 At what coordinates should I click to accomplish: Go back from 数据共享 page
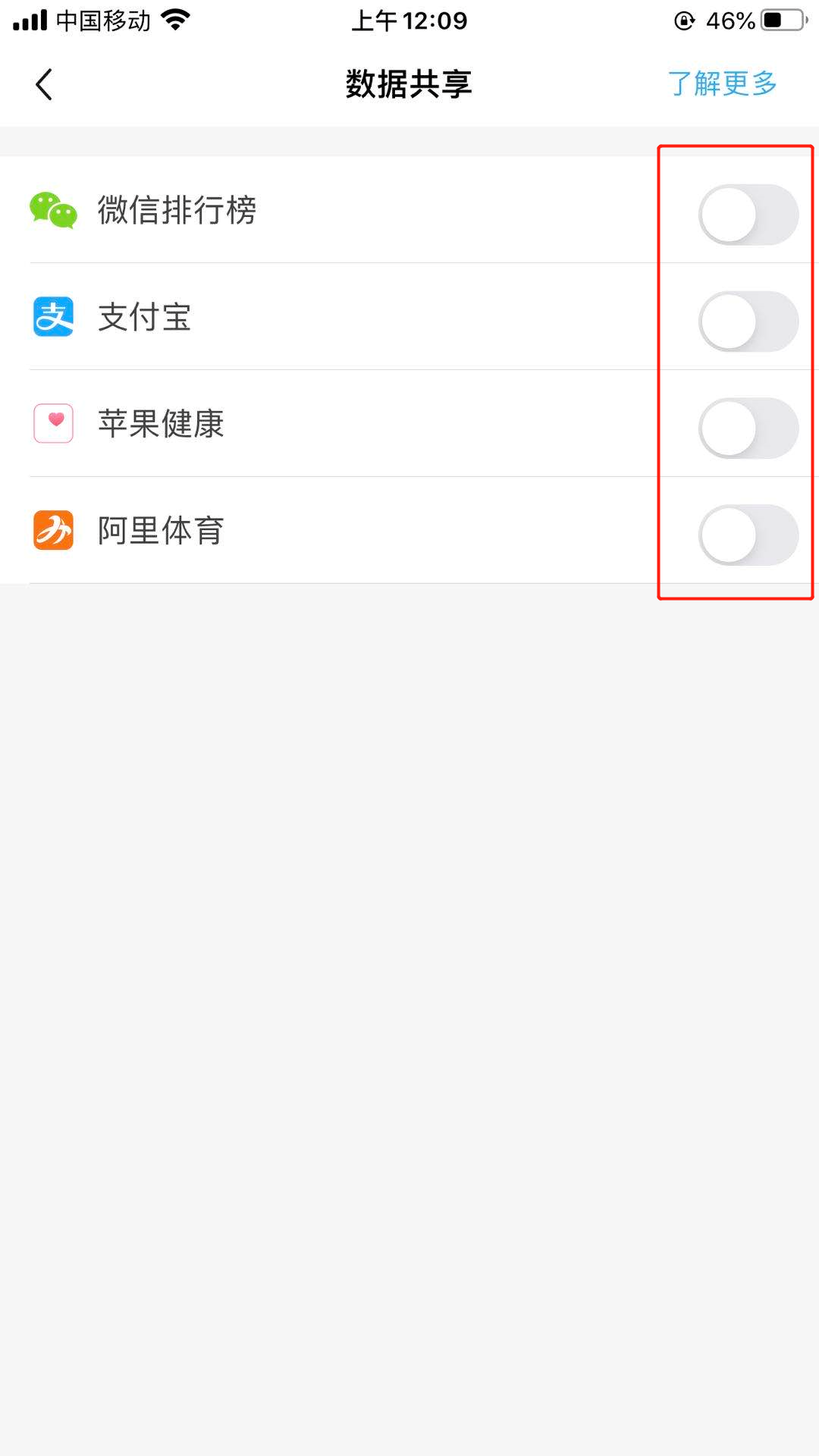click(x=44, y=84)
